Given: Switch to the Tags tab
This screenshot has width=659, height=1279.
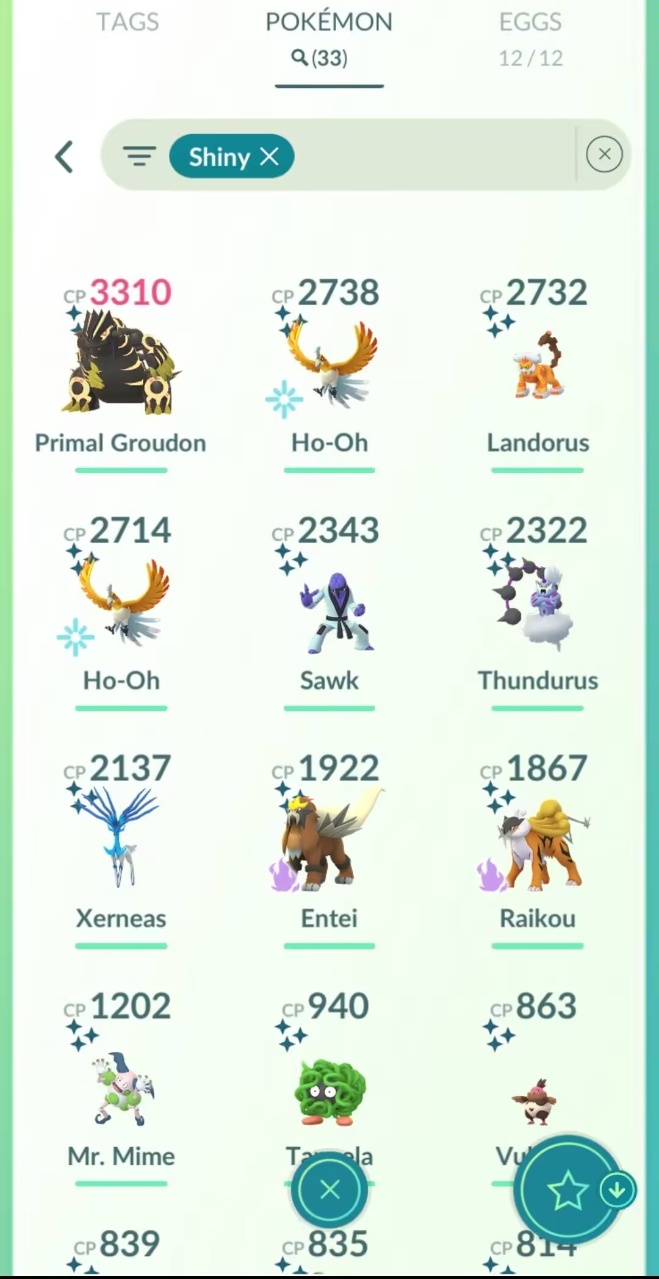Looking at the screenshot, I should coord(128,22).
